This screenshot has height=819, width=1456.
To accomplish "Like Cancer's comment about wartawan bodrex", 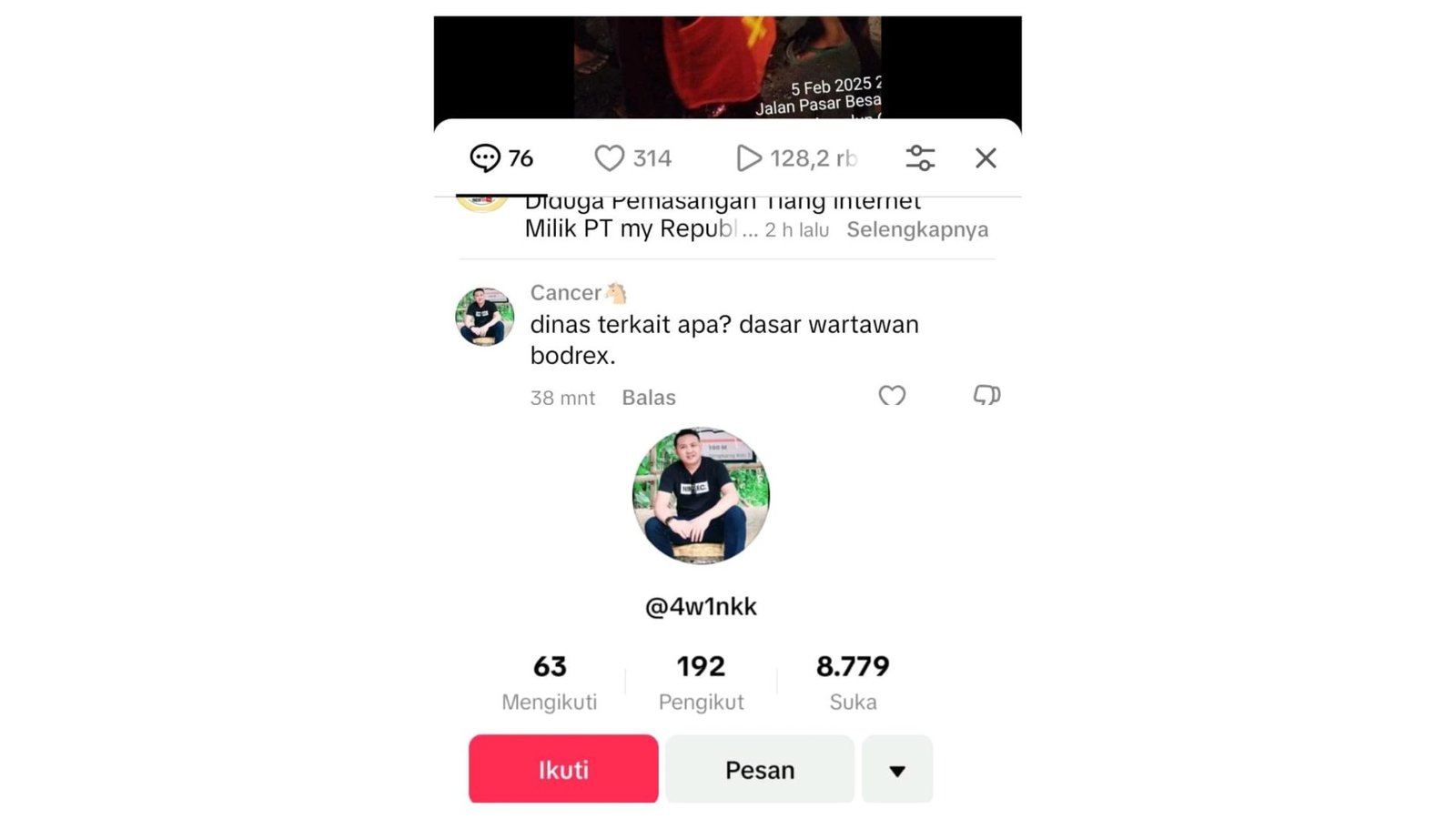I will click(892, 395).
